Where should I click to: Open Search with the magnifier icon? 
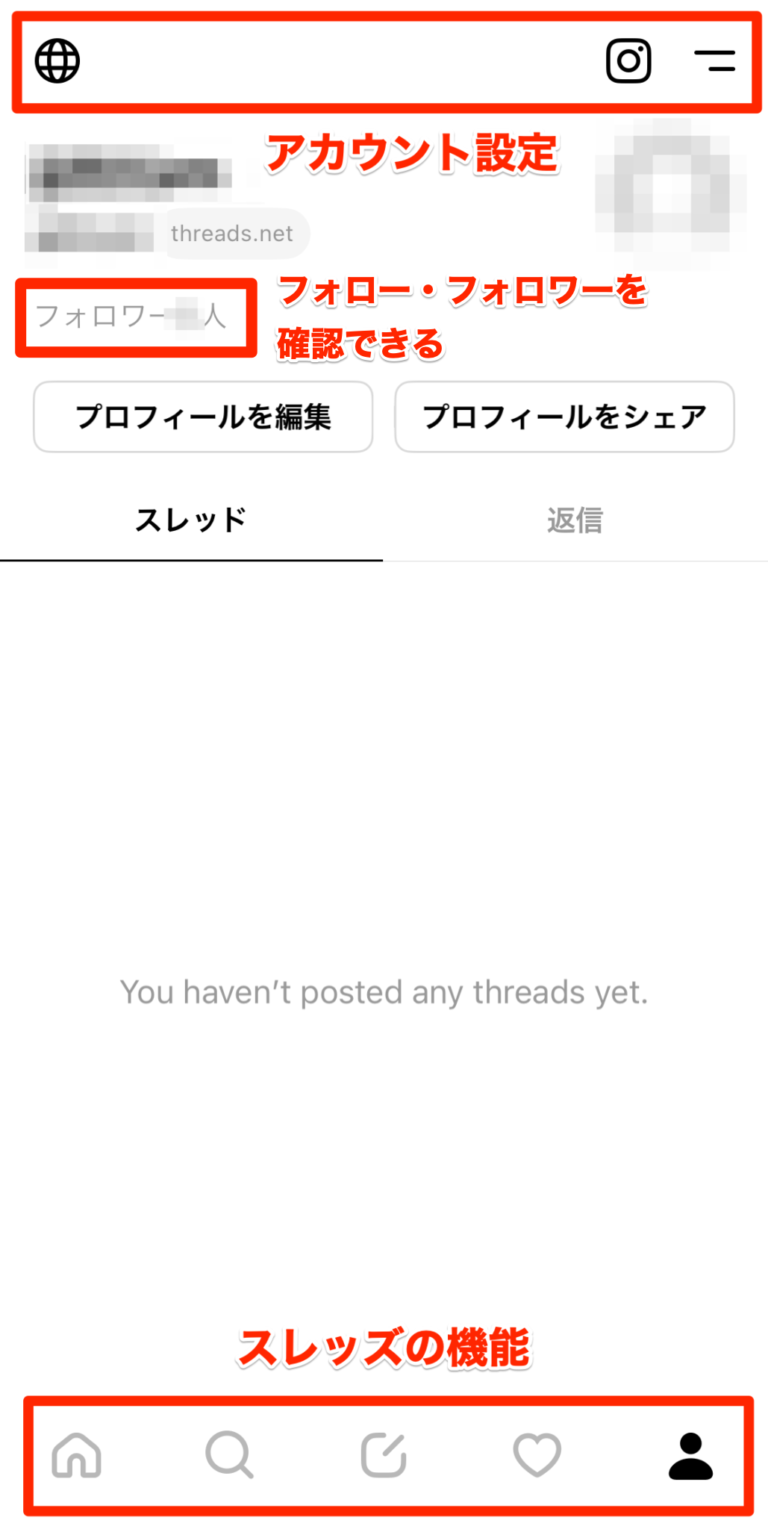point(230,1456)
